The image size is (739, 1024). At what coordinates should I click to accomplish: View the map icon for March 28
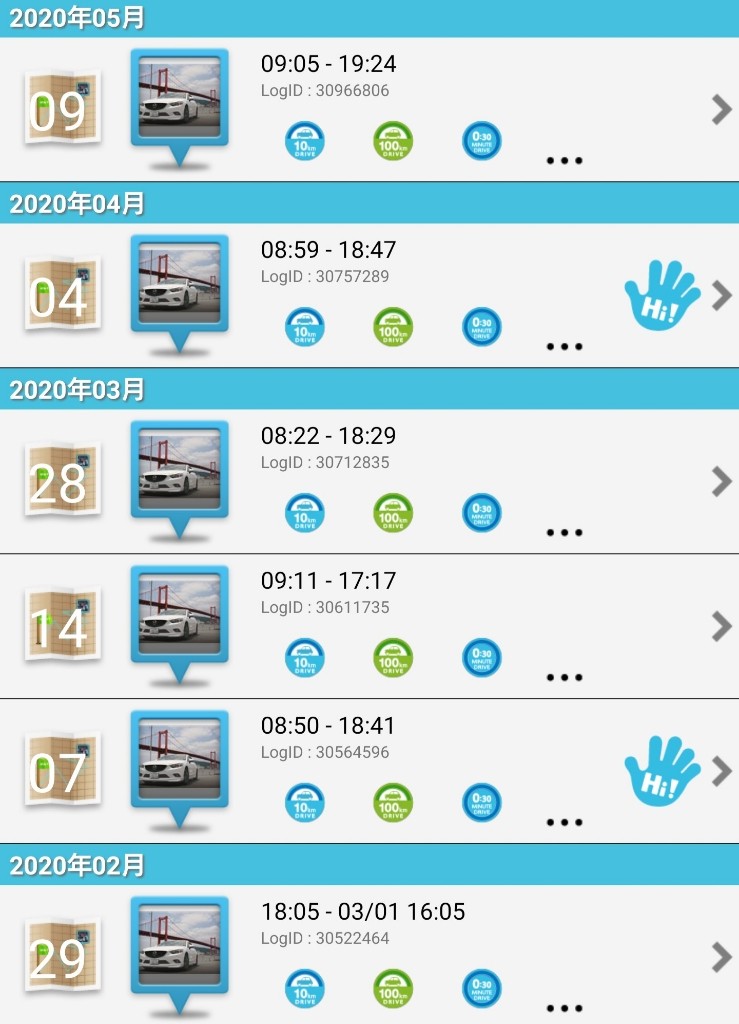point(61,481)
